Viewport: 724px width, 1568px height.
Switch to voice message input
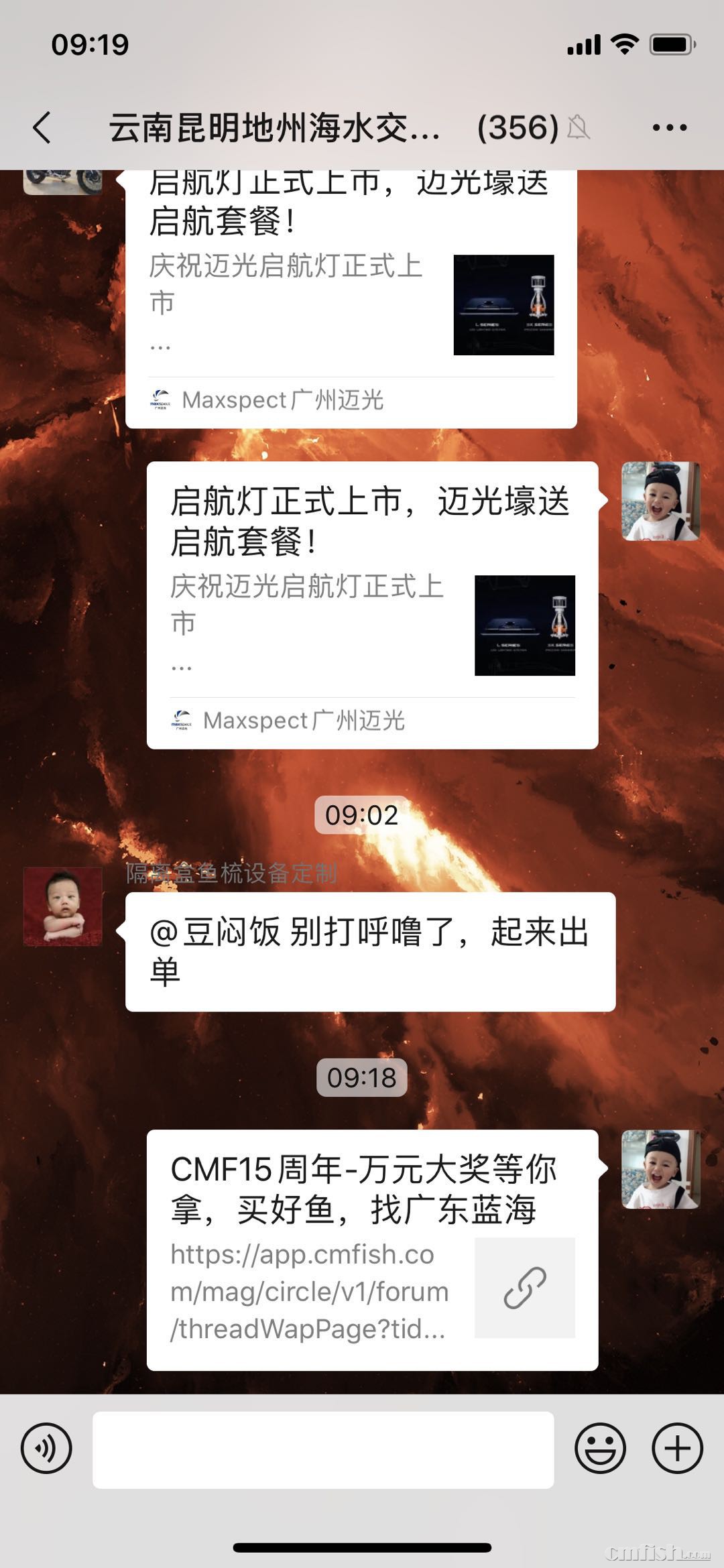(46, 1448)
